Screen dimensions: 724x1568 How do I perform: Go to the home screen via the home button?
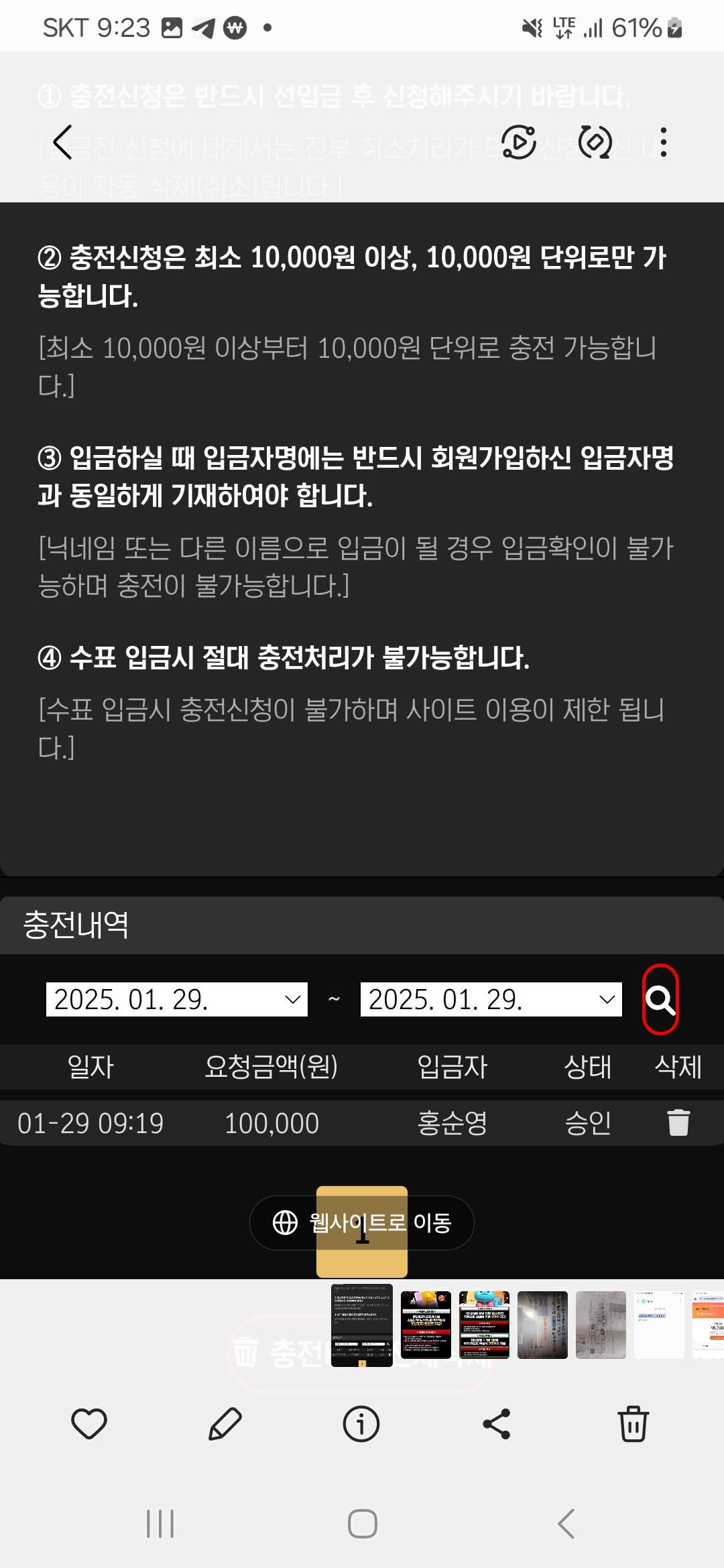coord(362,1524)
